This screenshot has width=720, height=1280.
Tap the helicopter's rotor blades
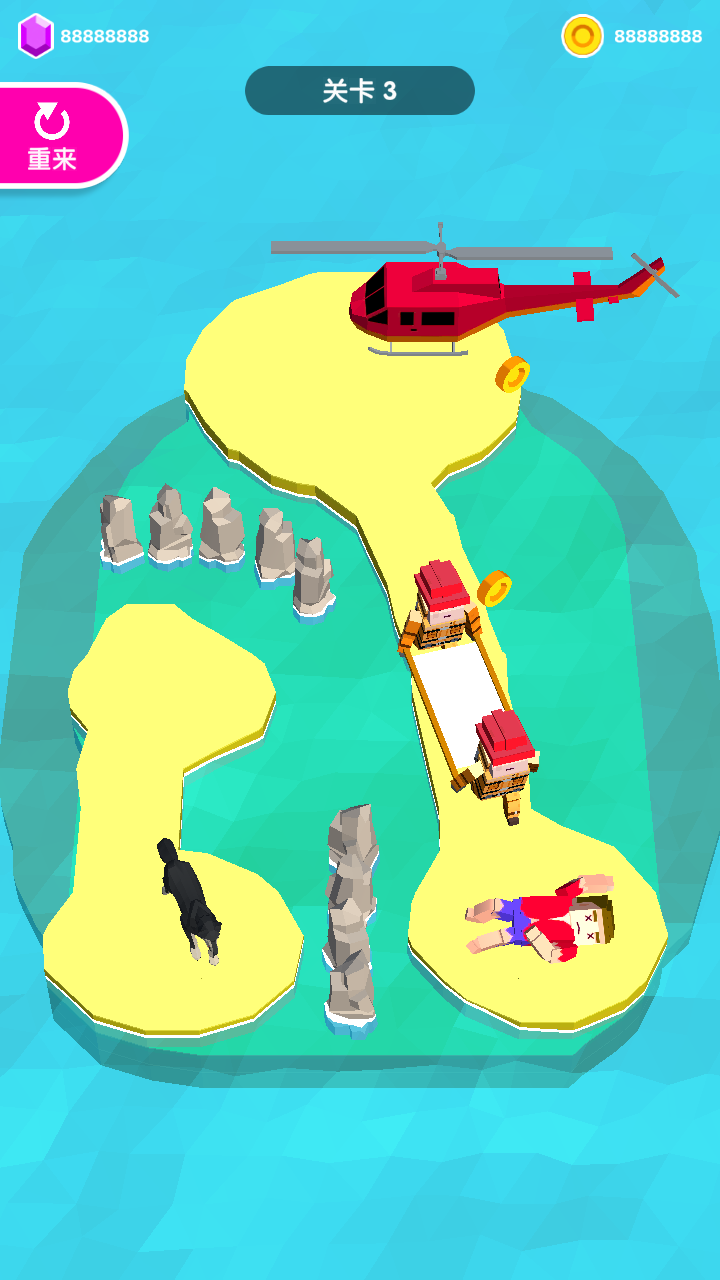pyautogui.click(x=440, y=243)
